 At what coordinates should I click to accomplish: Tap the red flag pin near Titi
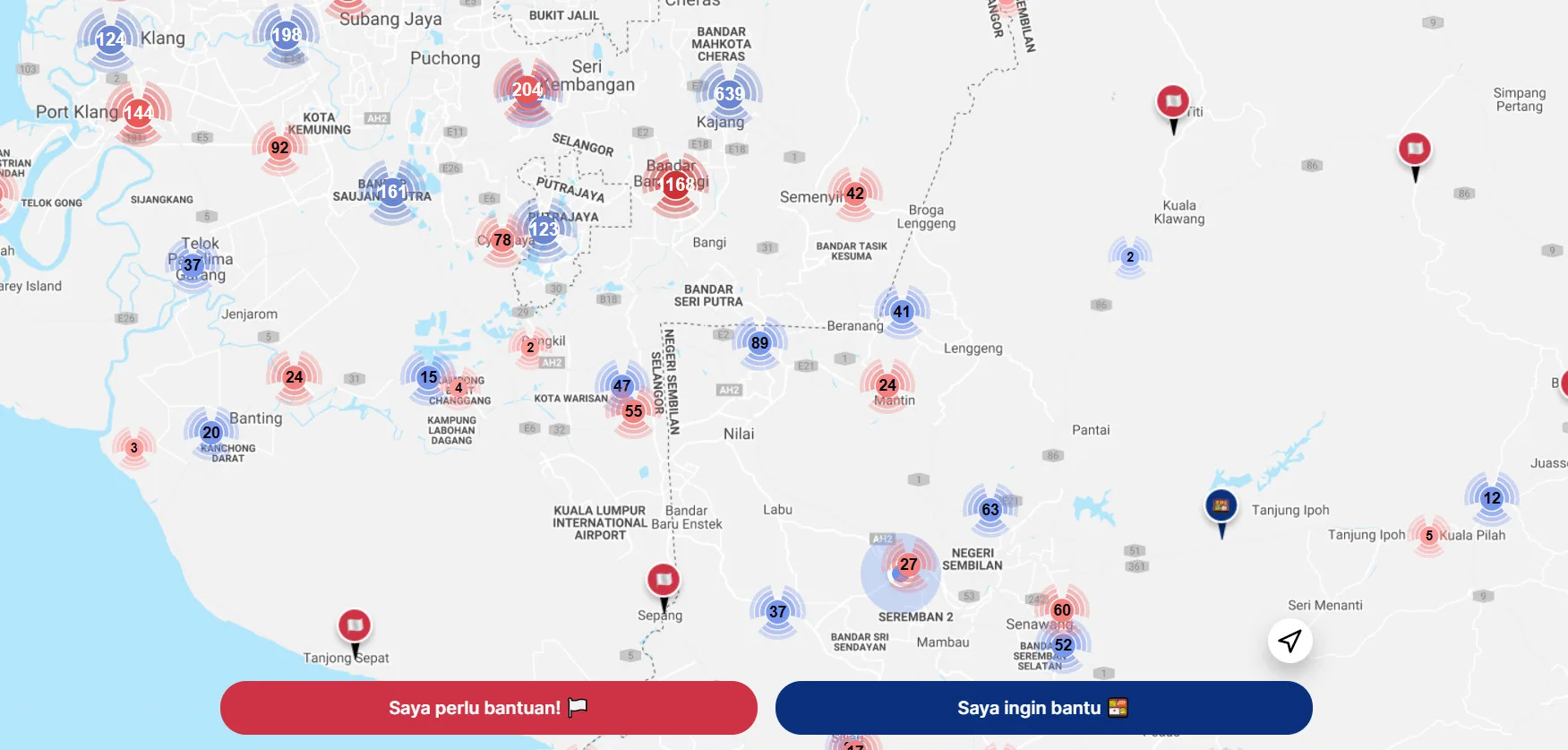pos(1173,102)
